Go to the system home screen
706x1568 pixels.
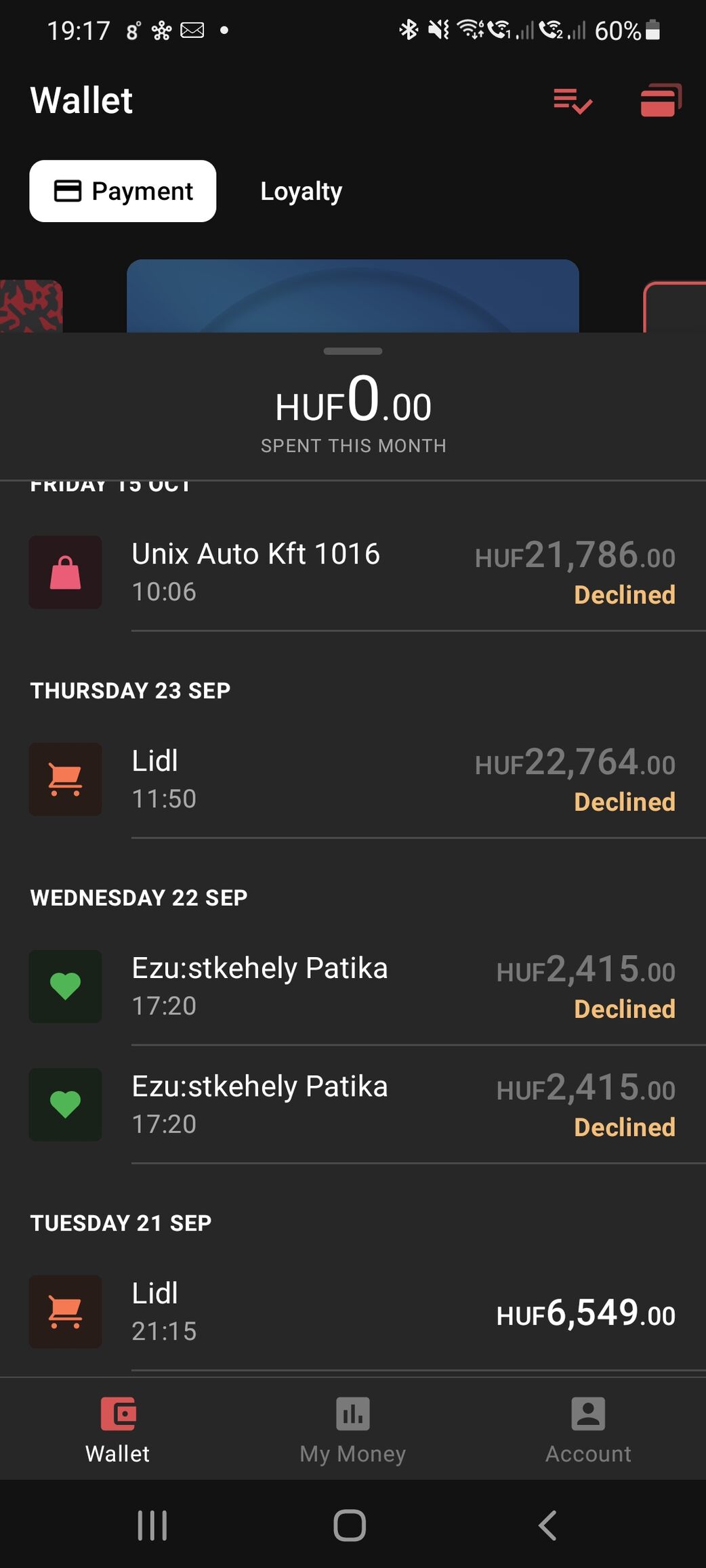[350, 1525]
